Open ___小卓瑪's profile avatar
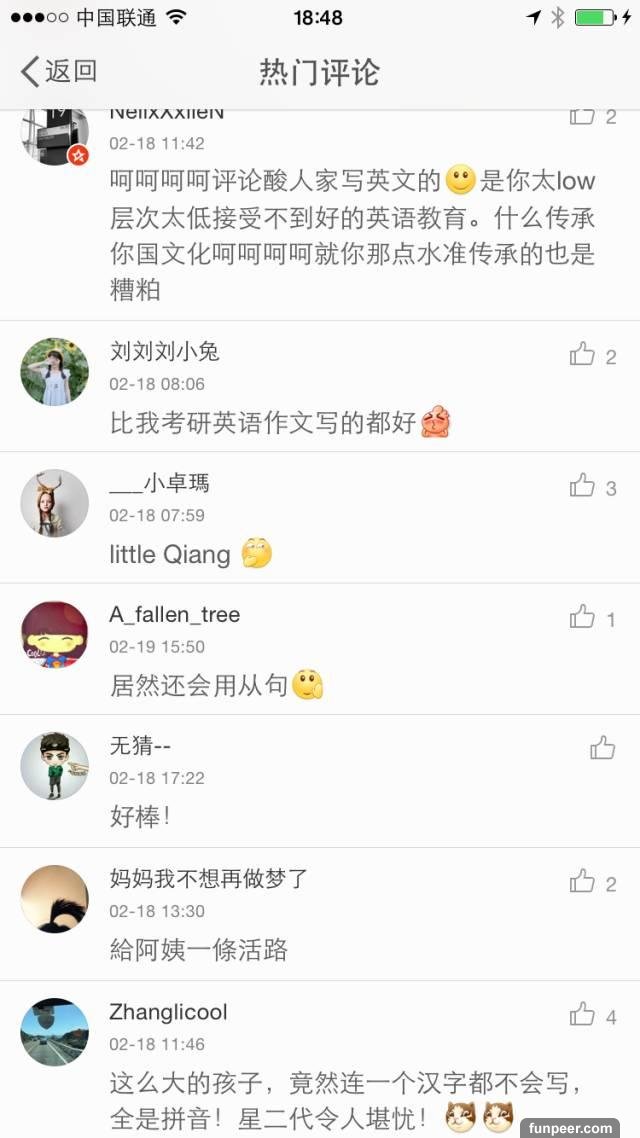 coord(55,503)
